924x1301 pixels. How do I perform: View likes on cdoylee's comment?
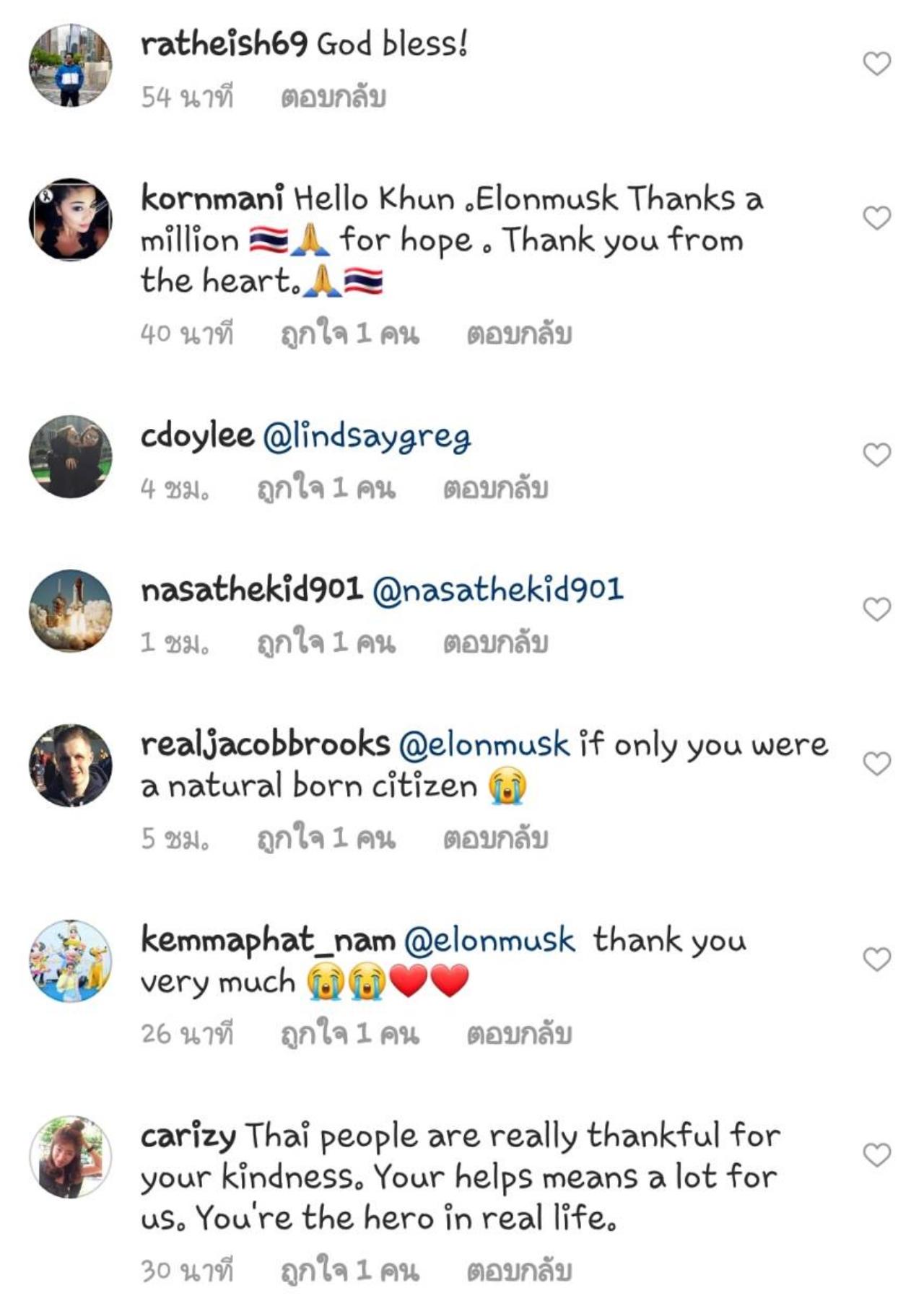(326, 489)
